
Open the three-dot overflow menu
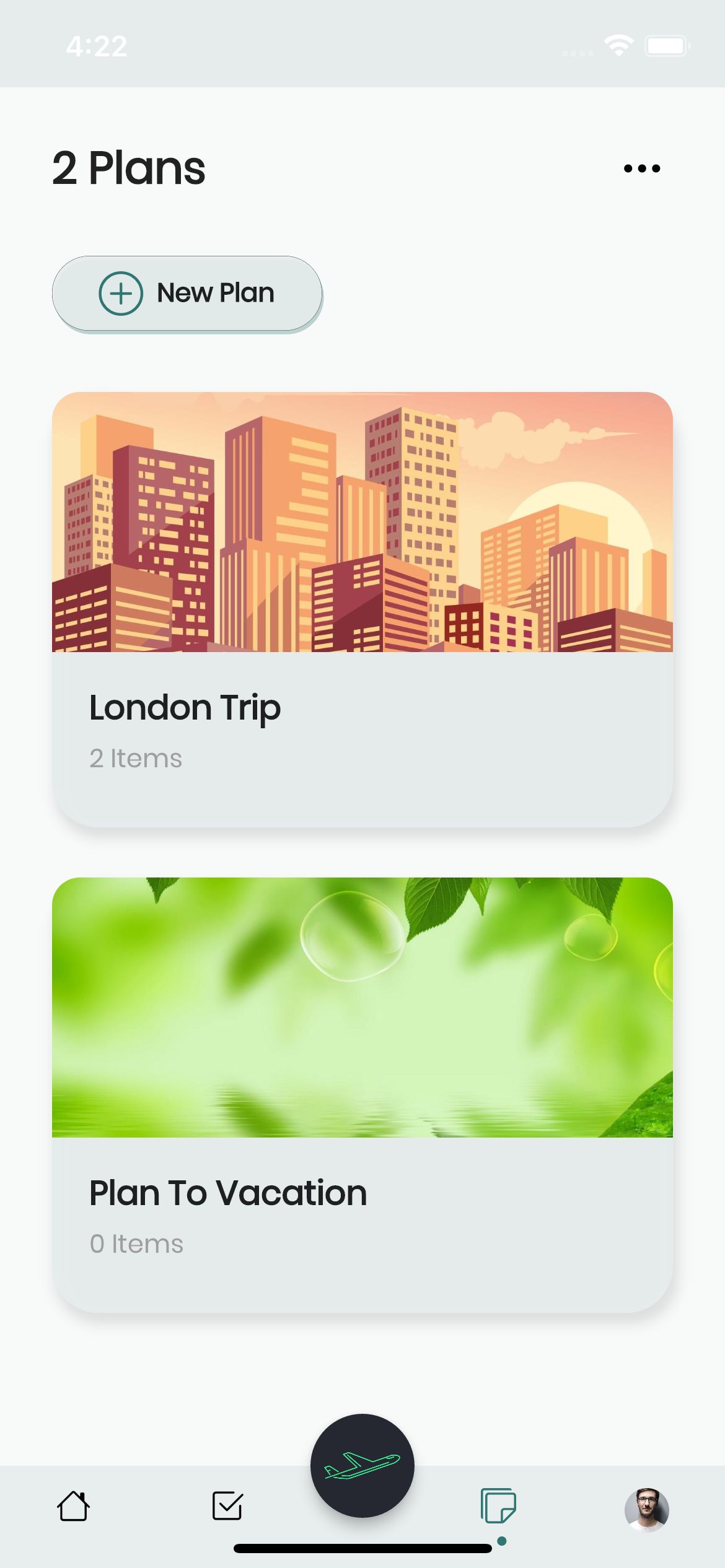click(x=642, y=168)
